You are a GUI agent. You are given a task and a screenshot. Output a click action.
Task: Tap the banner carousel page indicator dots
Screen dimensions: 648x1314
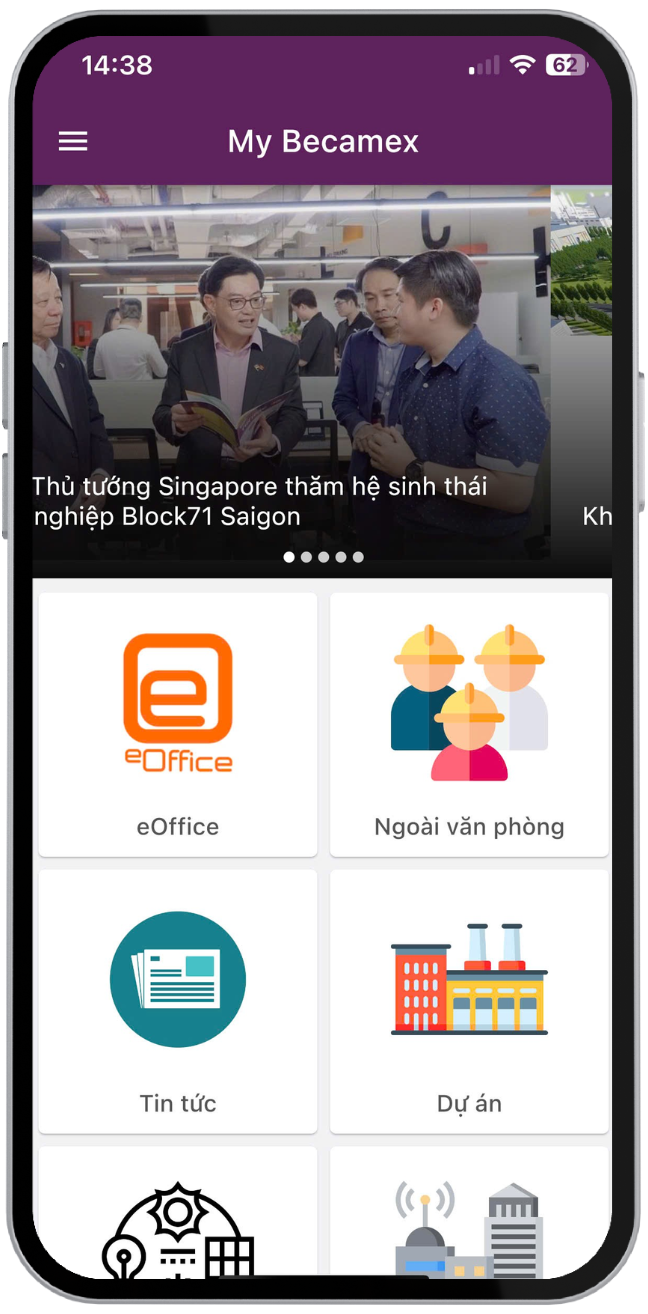coord(323,557)
